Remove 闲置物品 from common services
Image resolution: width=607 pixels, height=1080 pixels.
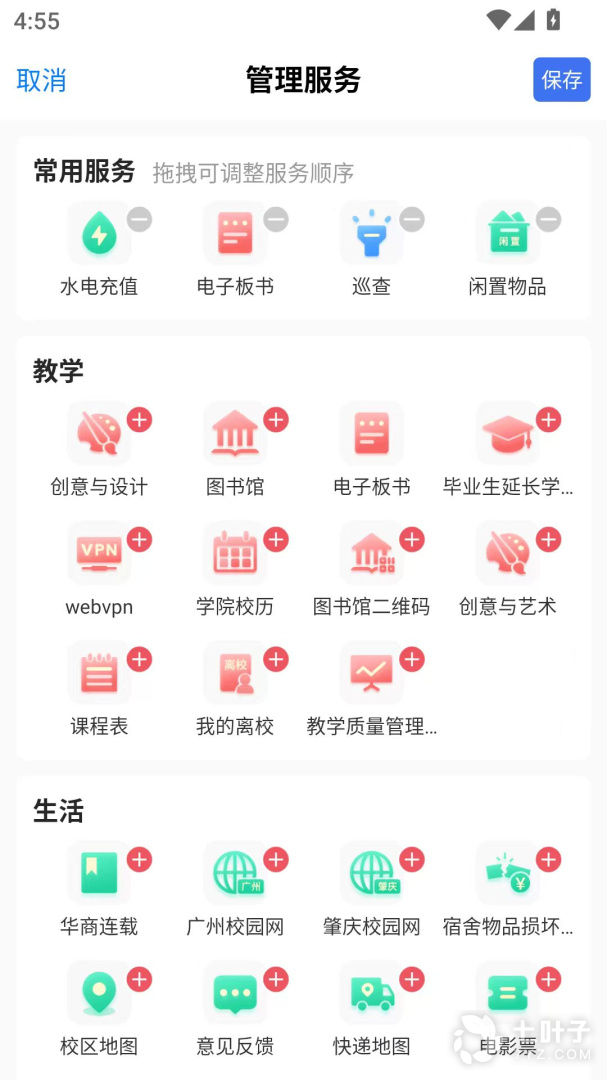click(548, 220)
